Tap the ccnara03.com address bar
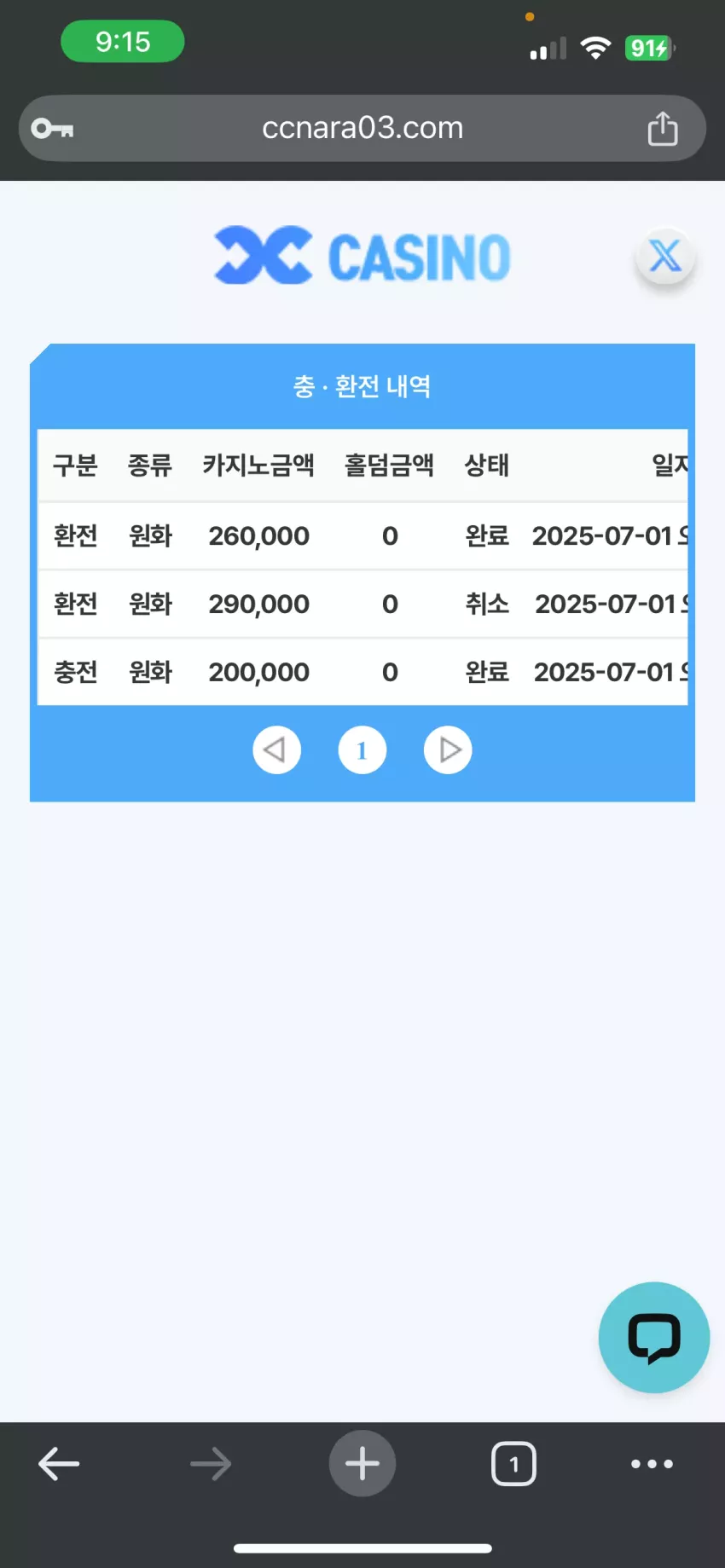Screen dimensions: 725x1568 coord(362,128)
